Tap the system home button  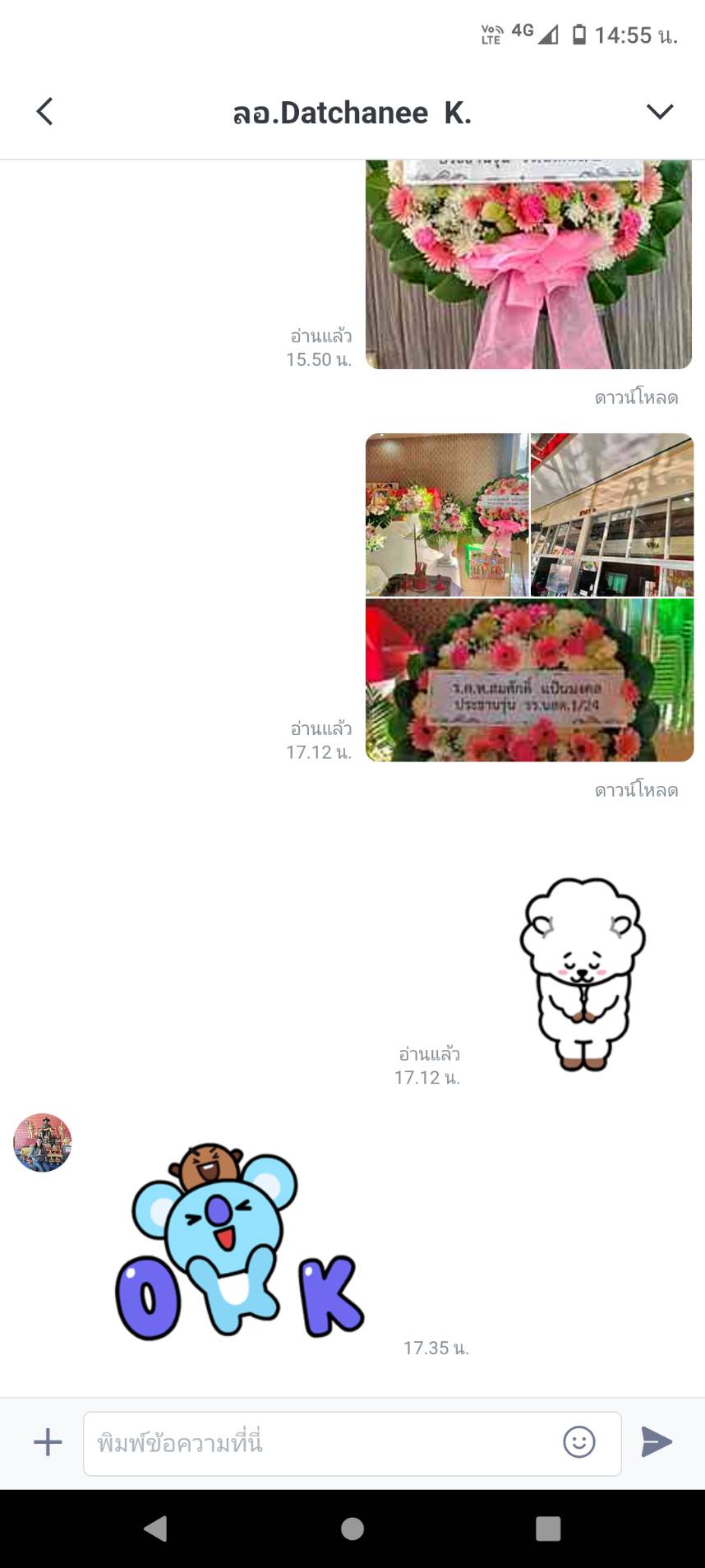click(352, 1529)
